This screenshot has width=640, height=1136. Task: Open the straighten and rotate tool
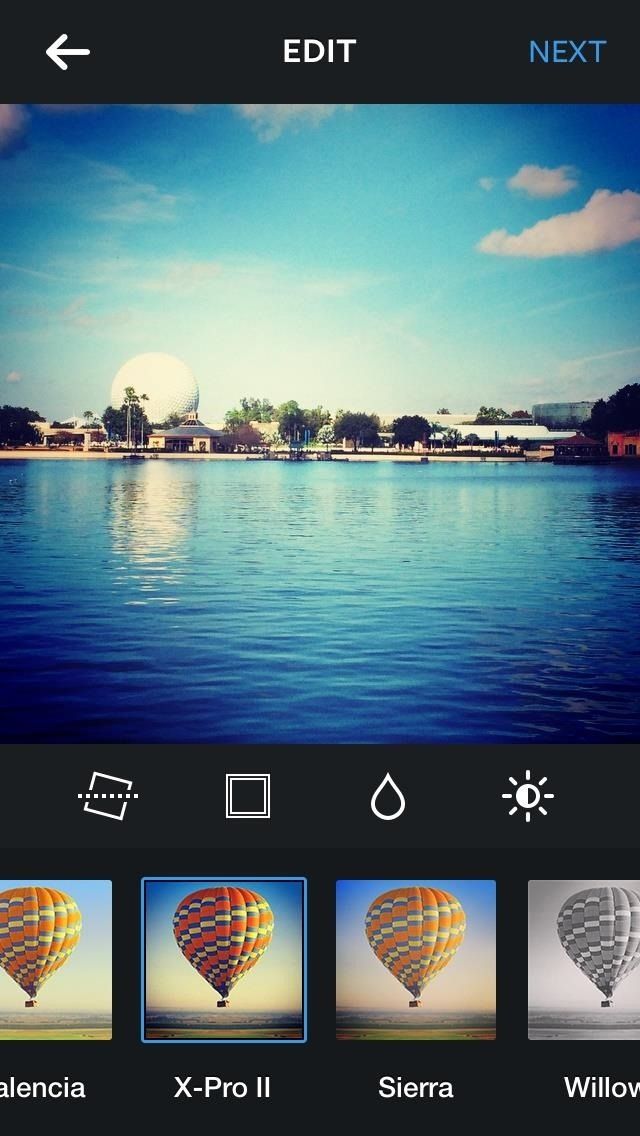pos(108,796)
